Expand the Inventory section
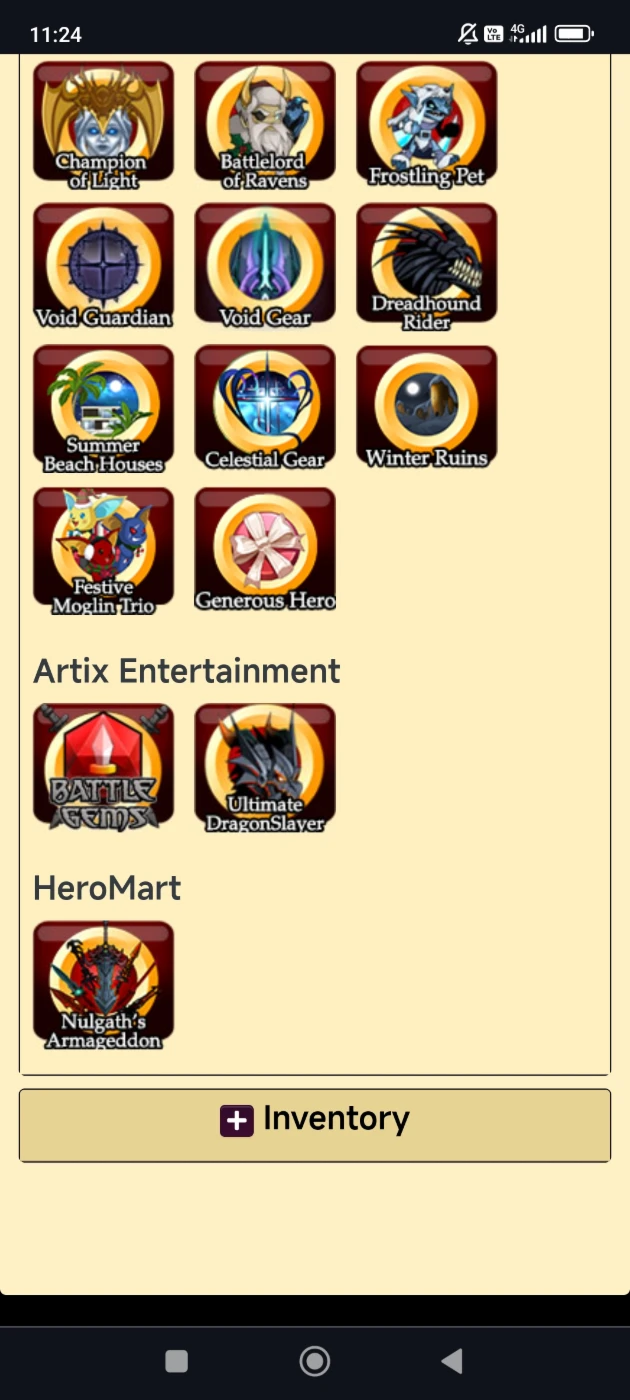 pos(315,1125)
